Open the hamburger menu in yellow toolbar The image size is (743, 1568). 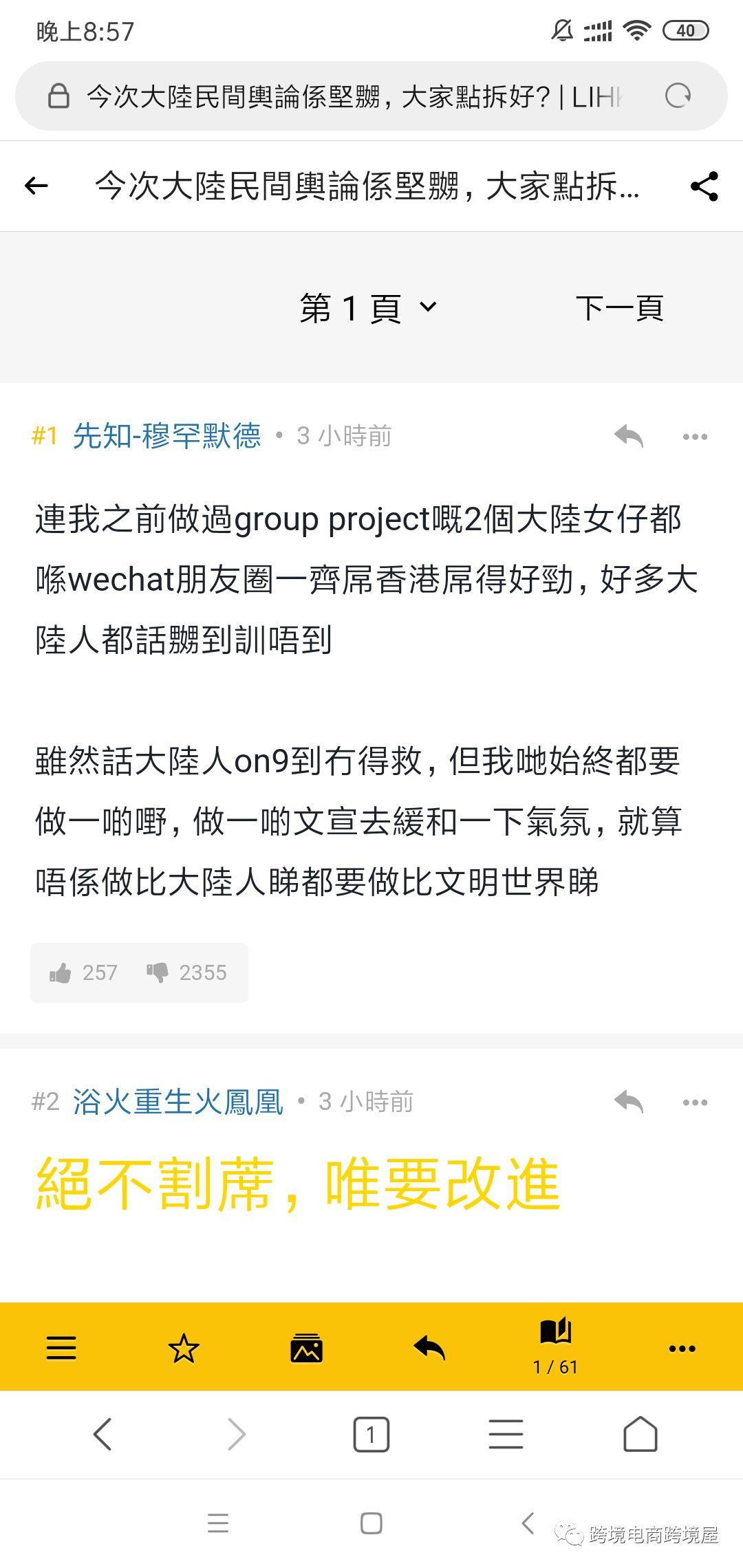click(x=61, y=1347)
